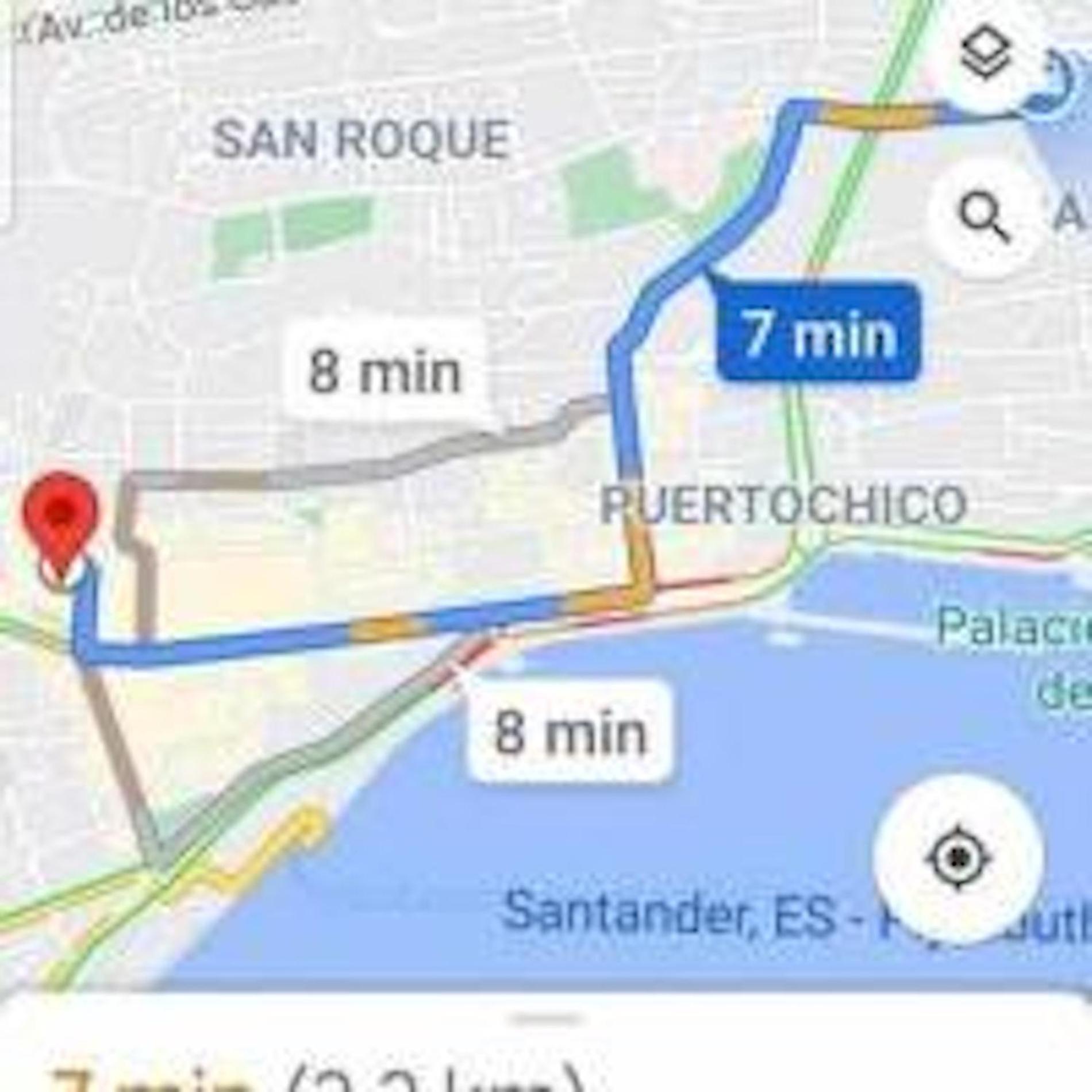
Task: Tap the 7 min route label
Action: tap(818, 333)
